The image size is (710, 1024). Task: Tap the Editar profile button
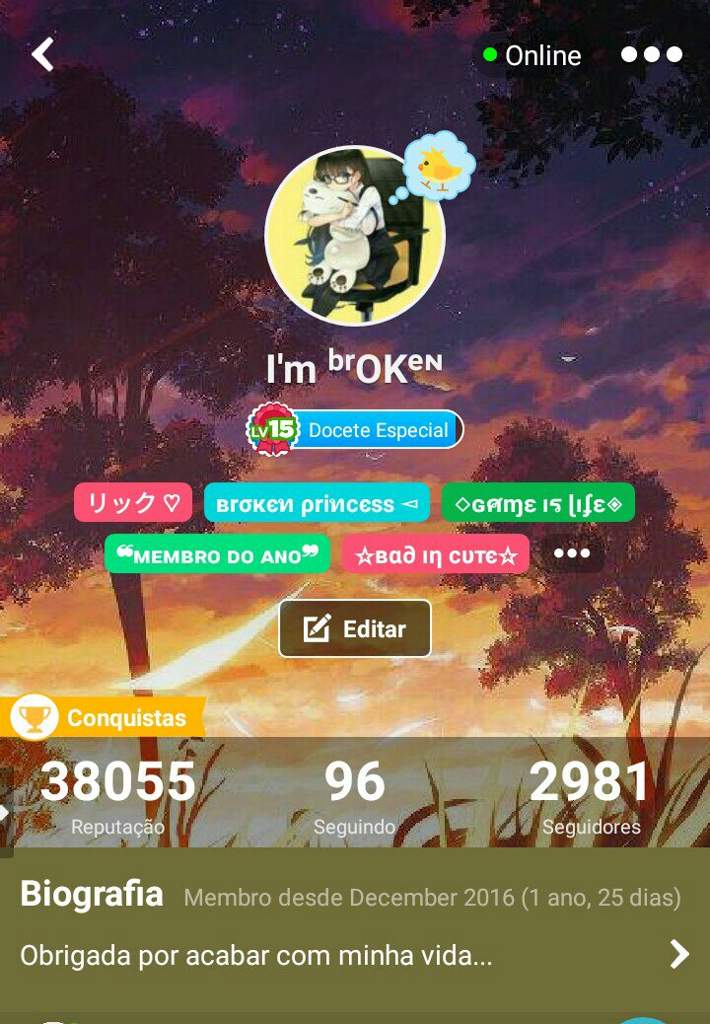click(x=355, y=629)
